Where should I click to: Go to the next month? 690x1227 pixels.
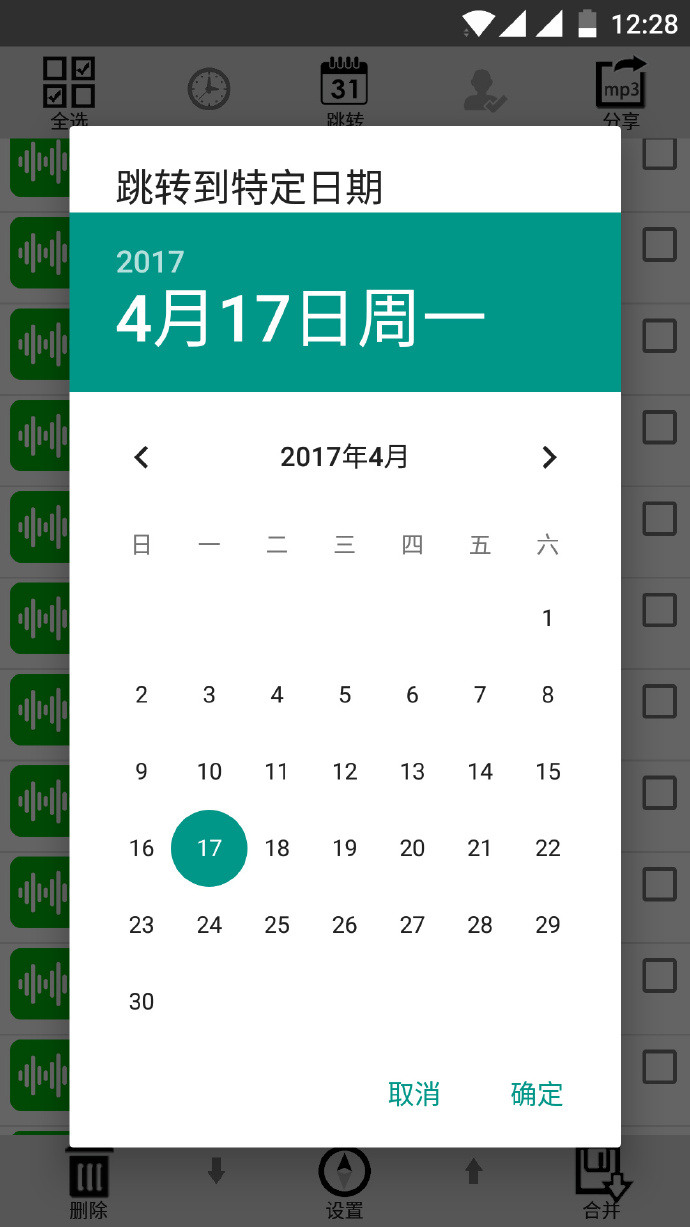click(548, 457)
